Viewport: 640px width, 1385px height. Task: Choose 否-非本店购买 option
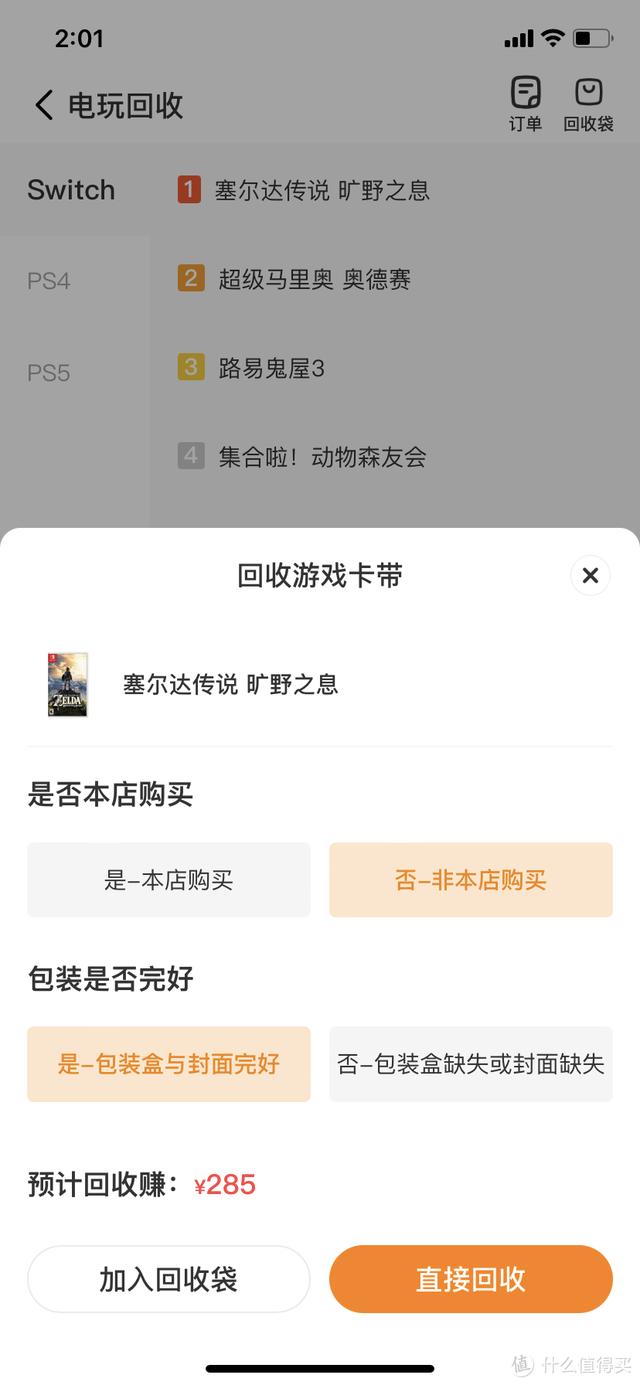coord(471,880)
